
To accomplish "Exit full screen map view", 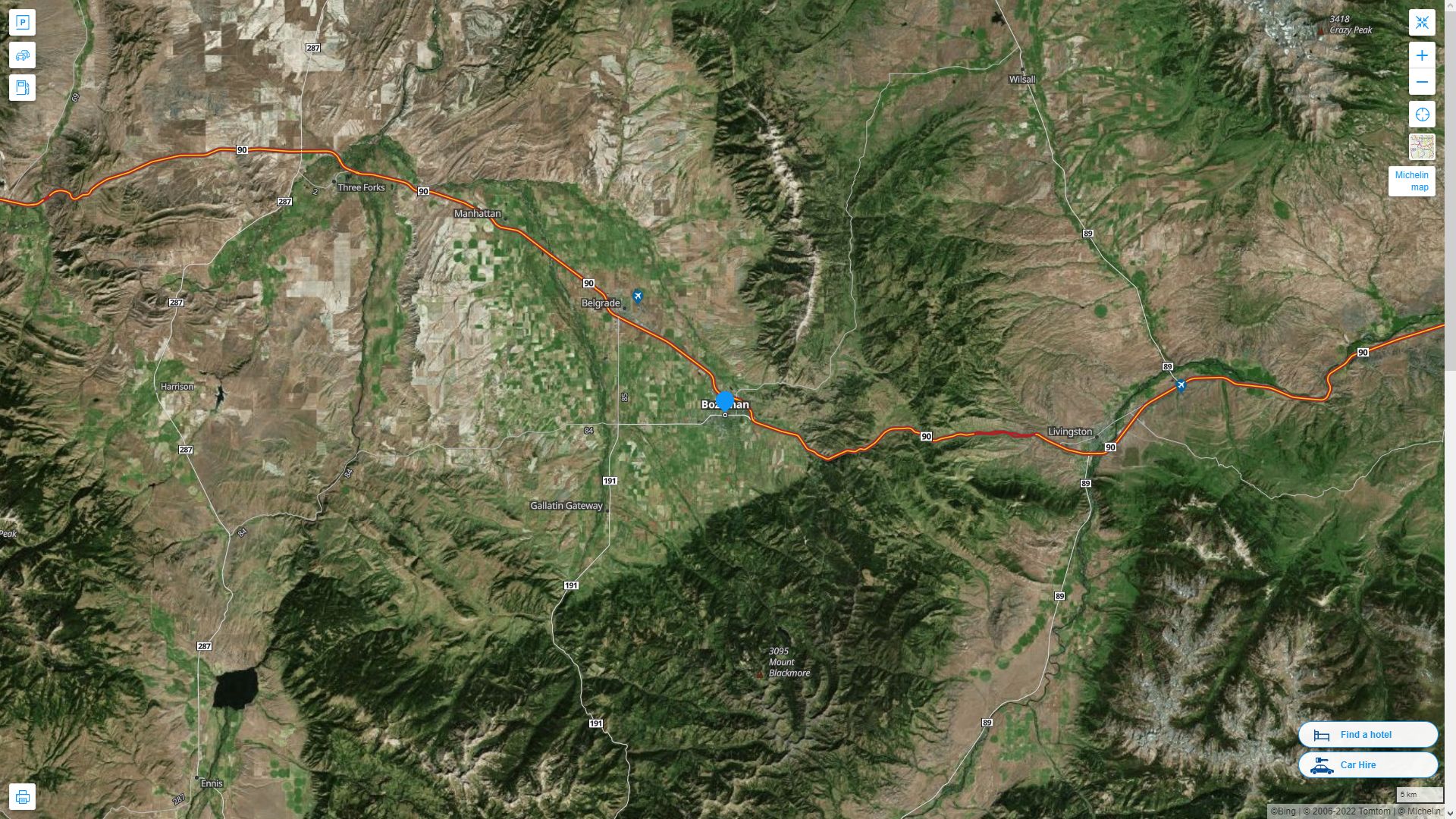I will 1422,23.
